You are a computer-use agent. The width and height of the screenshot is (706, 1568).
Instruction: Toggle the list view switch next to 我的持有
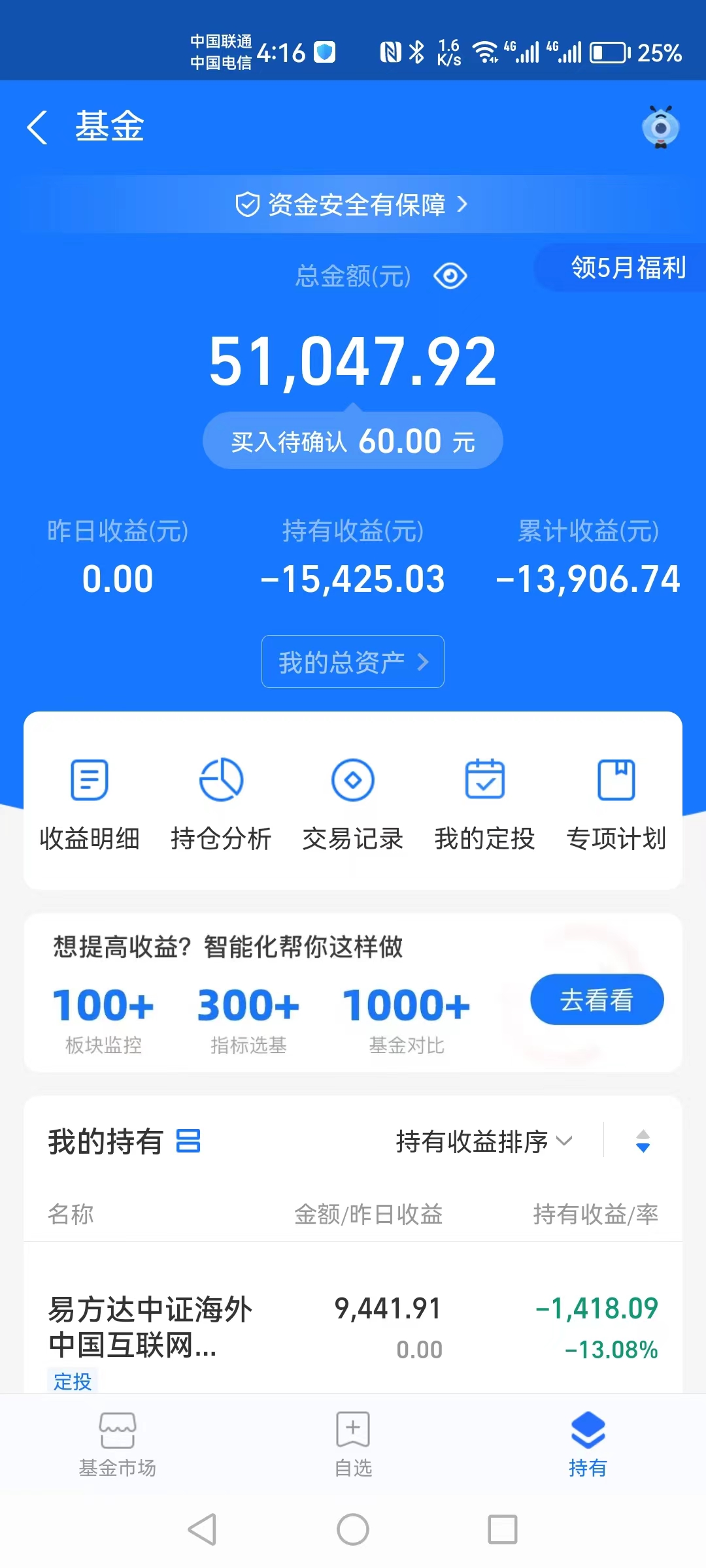pos(190,1141)
